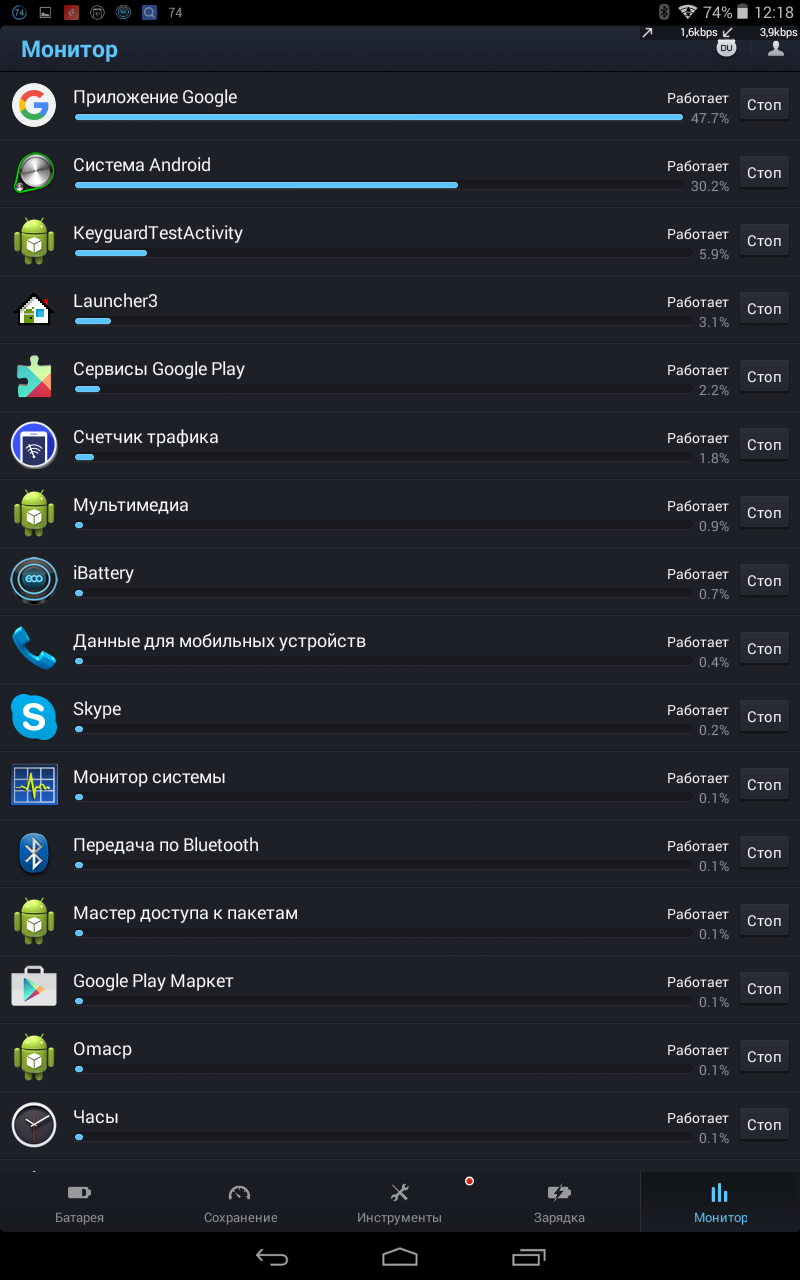This screenshot has height=1280, width=800.
Task: Open the Часы app entry
Action: click(x=350, y=1125)
